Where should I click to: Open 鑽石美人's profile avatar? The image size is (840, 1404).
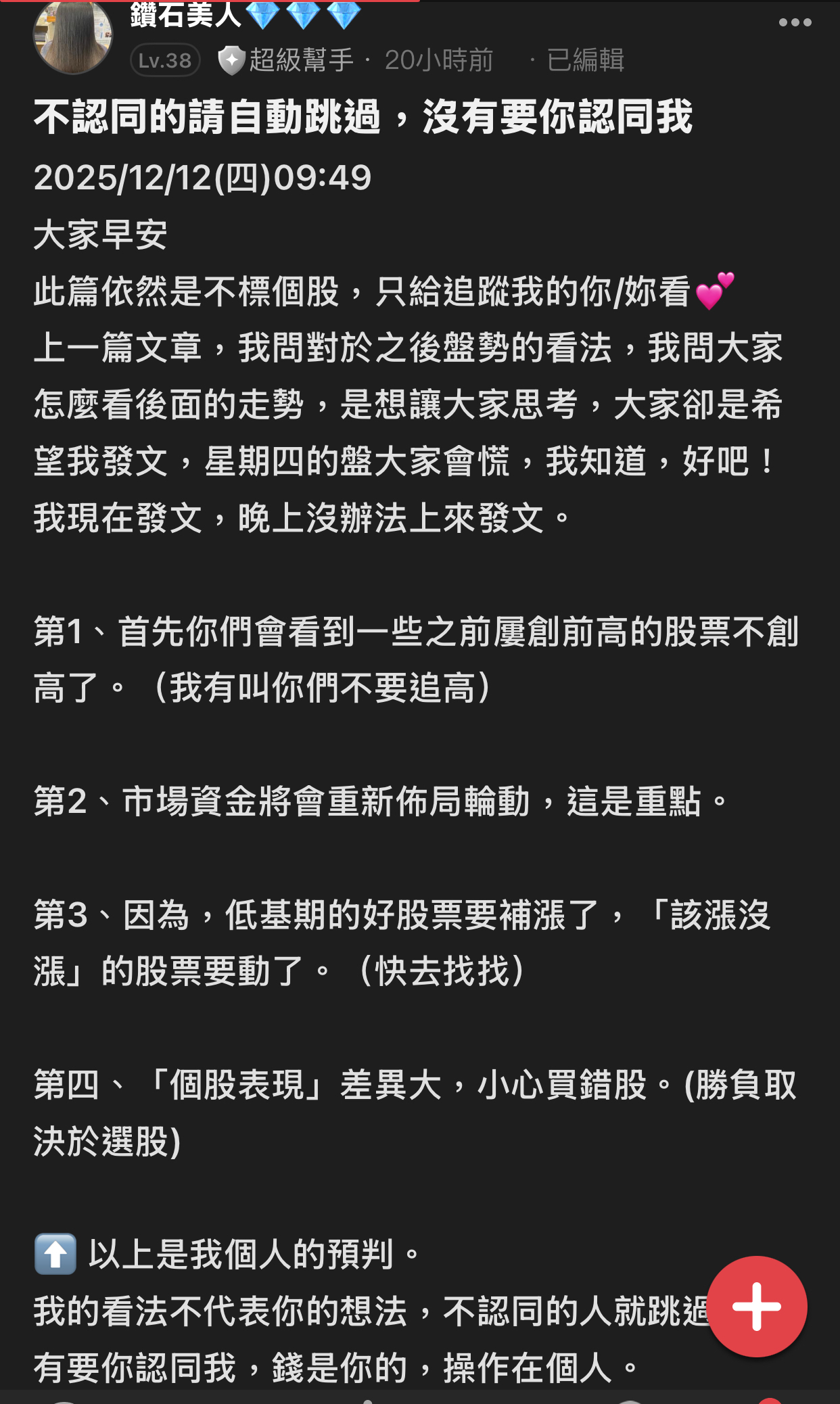point(73,37)
